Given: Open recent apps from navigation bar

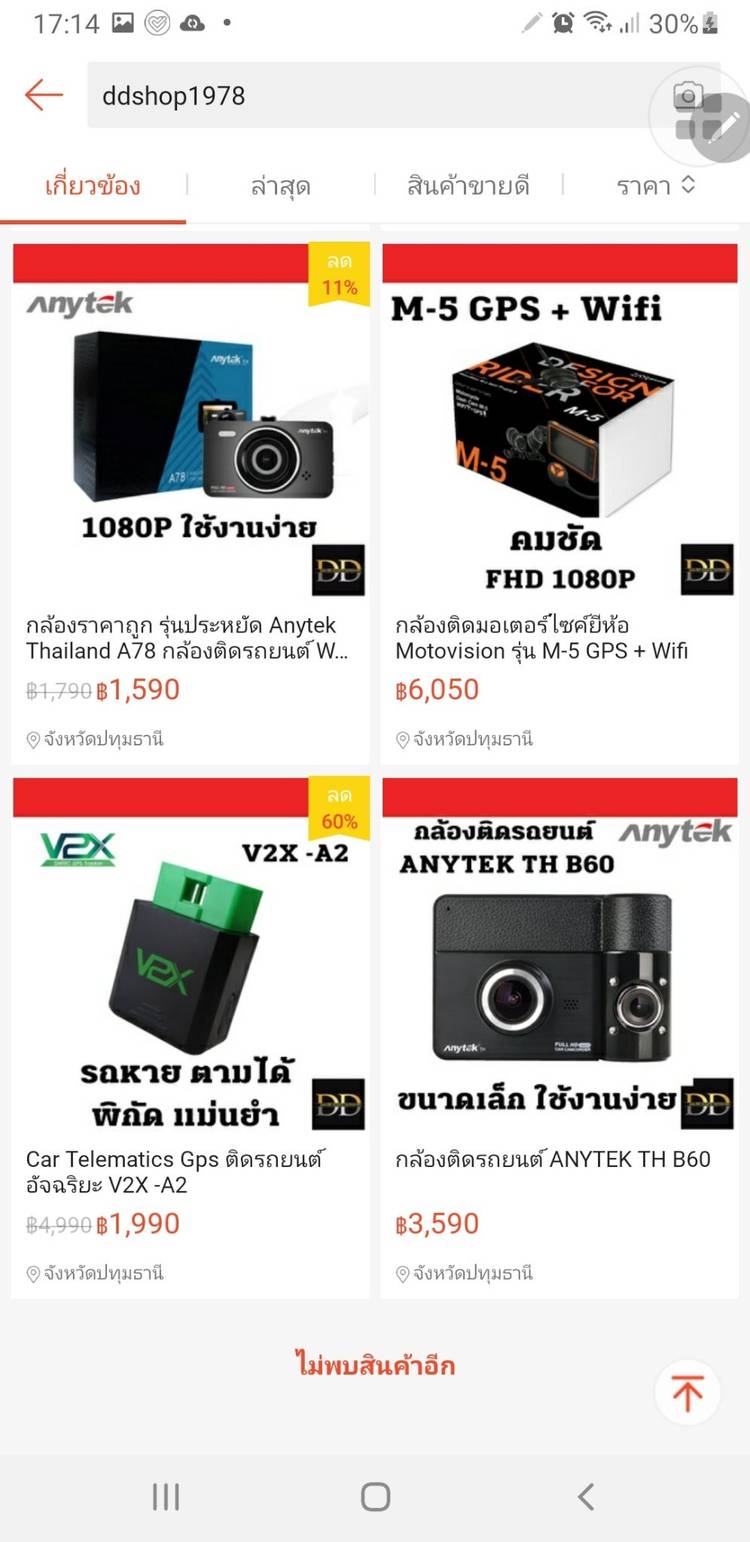Looking at the screenshot, I should tap(166, 1497).
